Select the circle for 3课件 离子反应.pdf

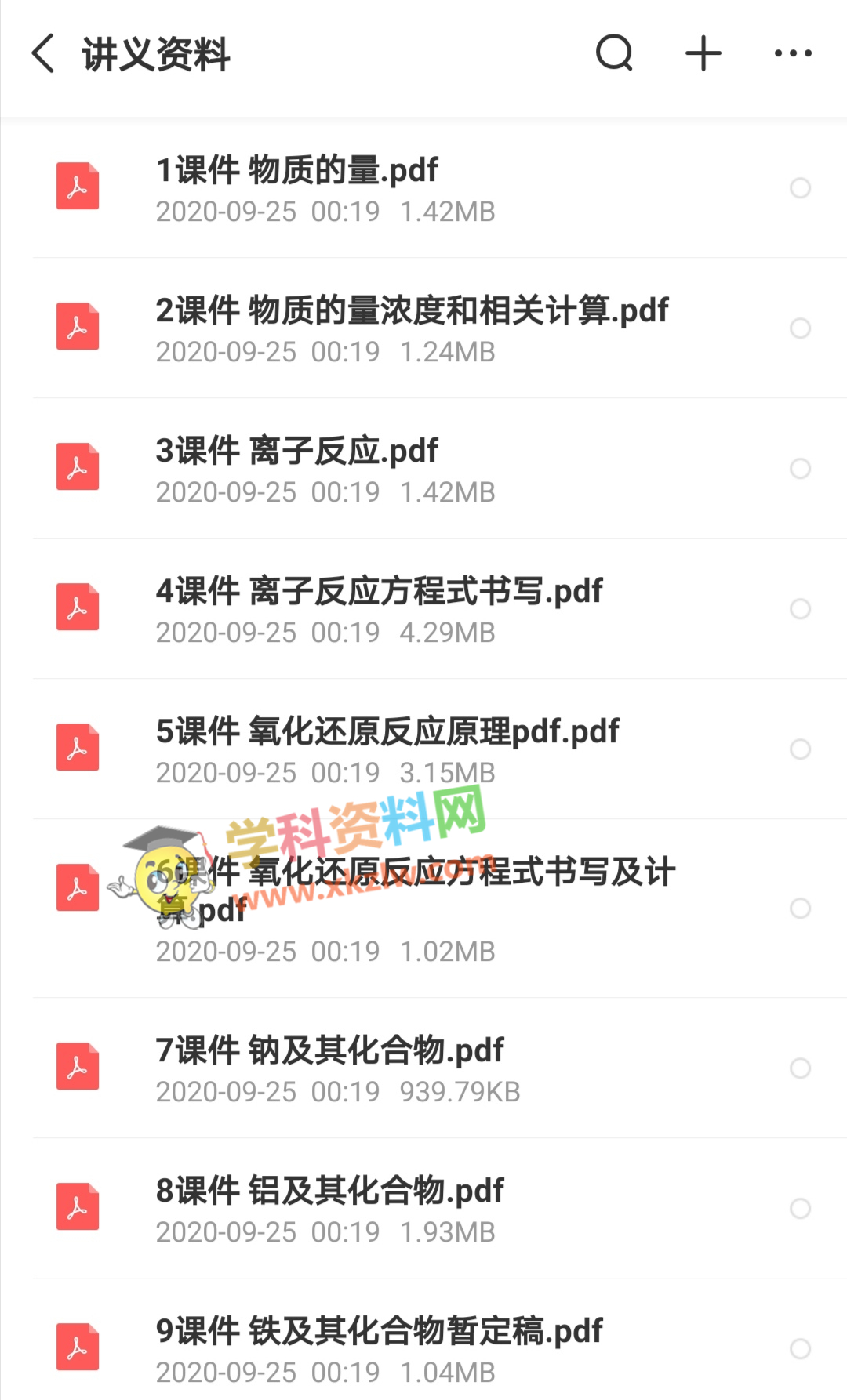click(800, 469)
